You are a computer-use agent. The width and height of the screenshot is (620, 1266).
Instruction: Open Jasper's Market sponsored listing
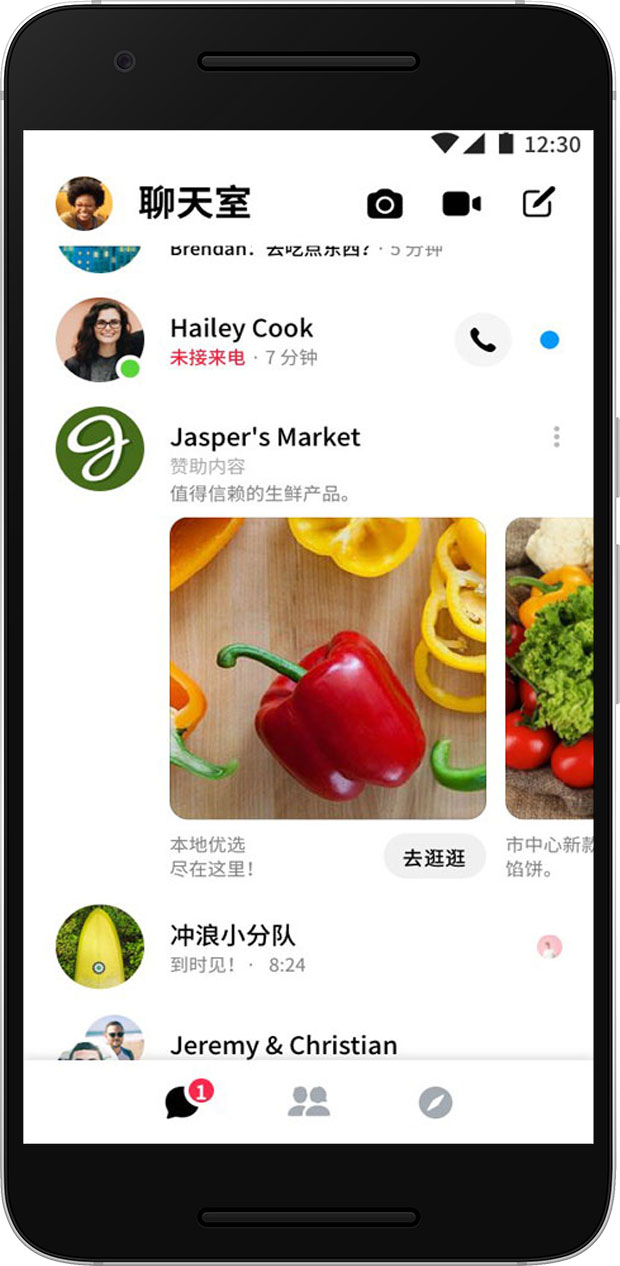point(265,438)
